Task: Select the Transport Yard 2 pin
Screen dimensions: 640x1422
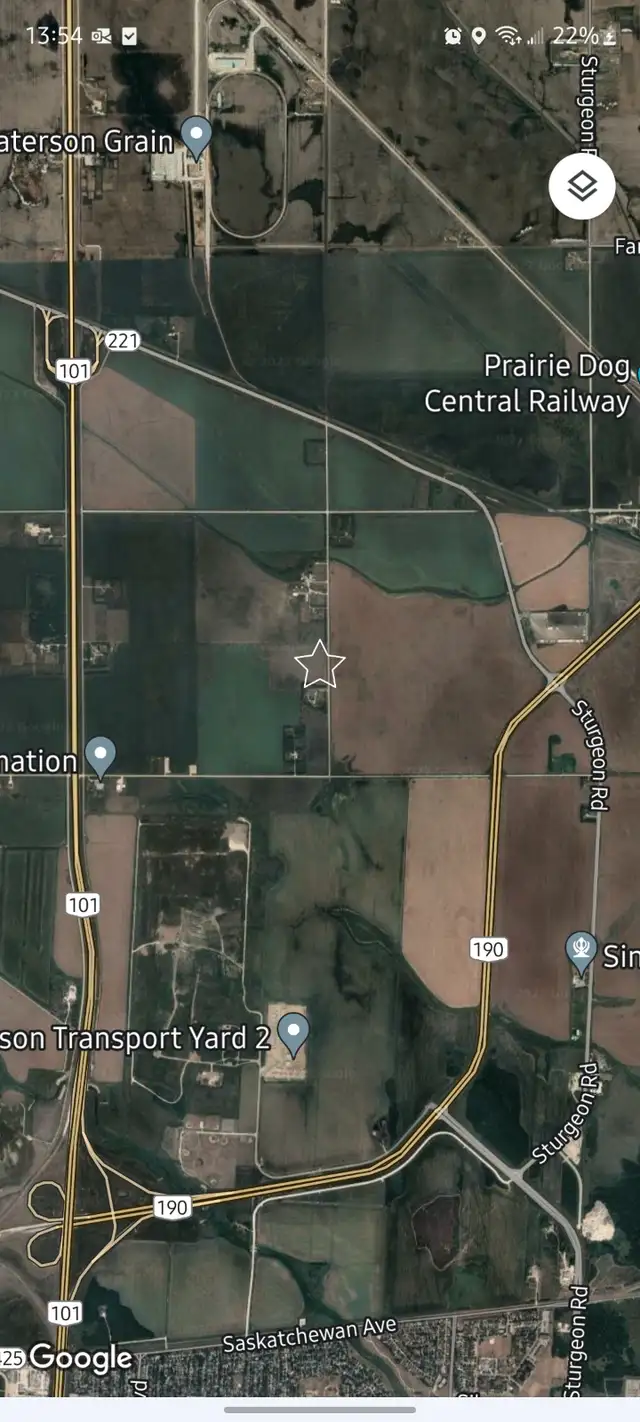Action: (292, 1035)
